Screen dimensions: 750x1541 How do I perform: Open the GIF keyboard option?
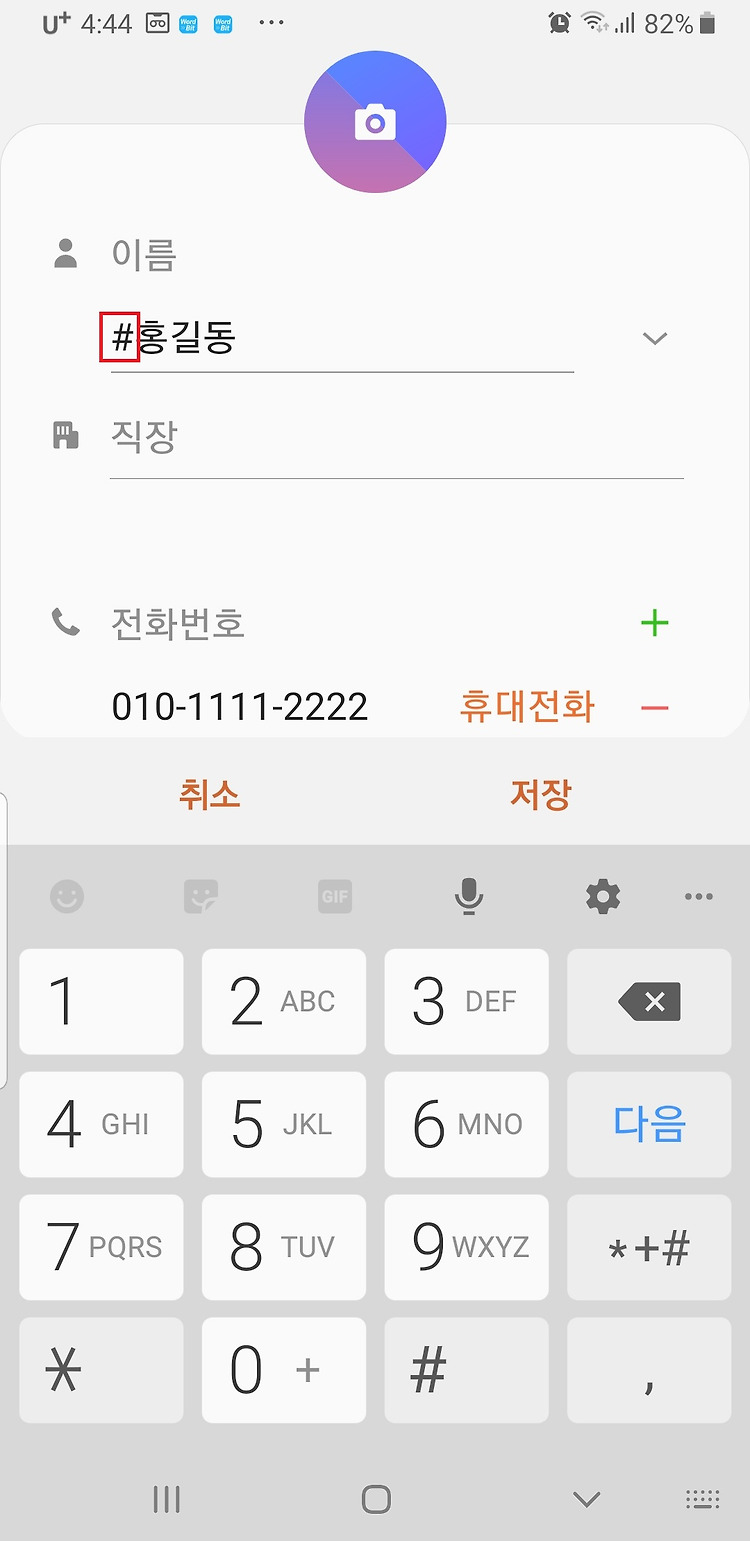[334, 897]
